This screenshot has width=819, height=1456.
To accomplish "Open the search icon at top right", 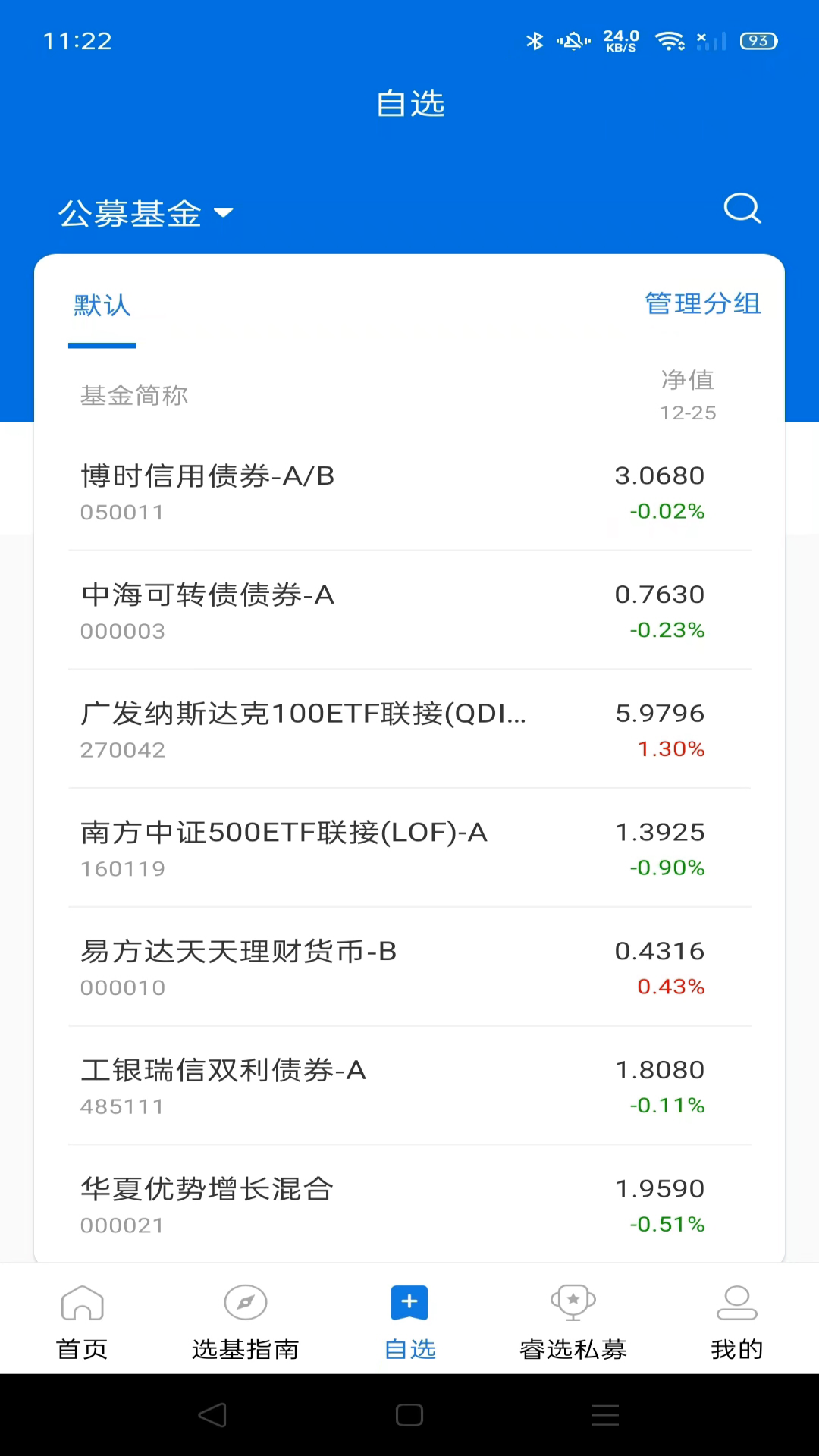I will coord(742,209).
